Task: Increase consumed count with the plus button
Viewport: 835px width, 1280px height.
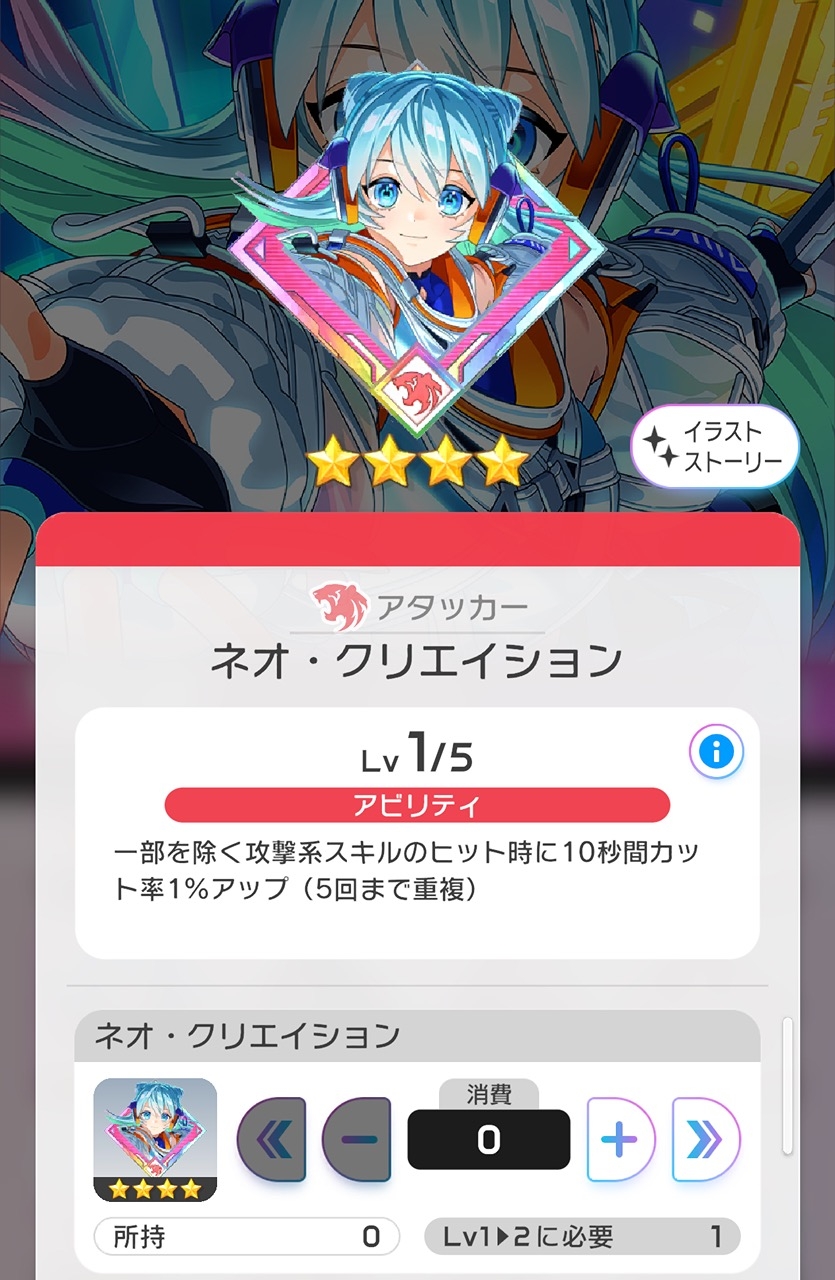Action: tap(620, 1139)
